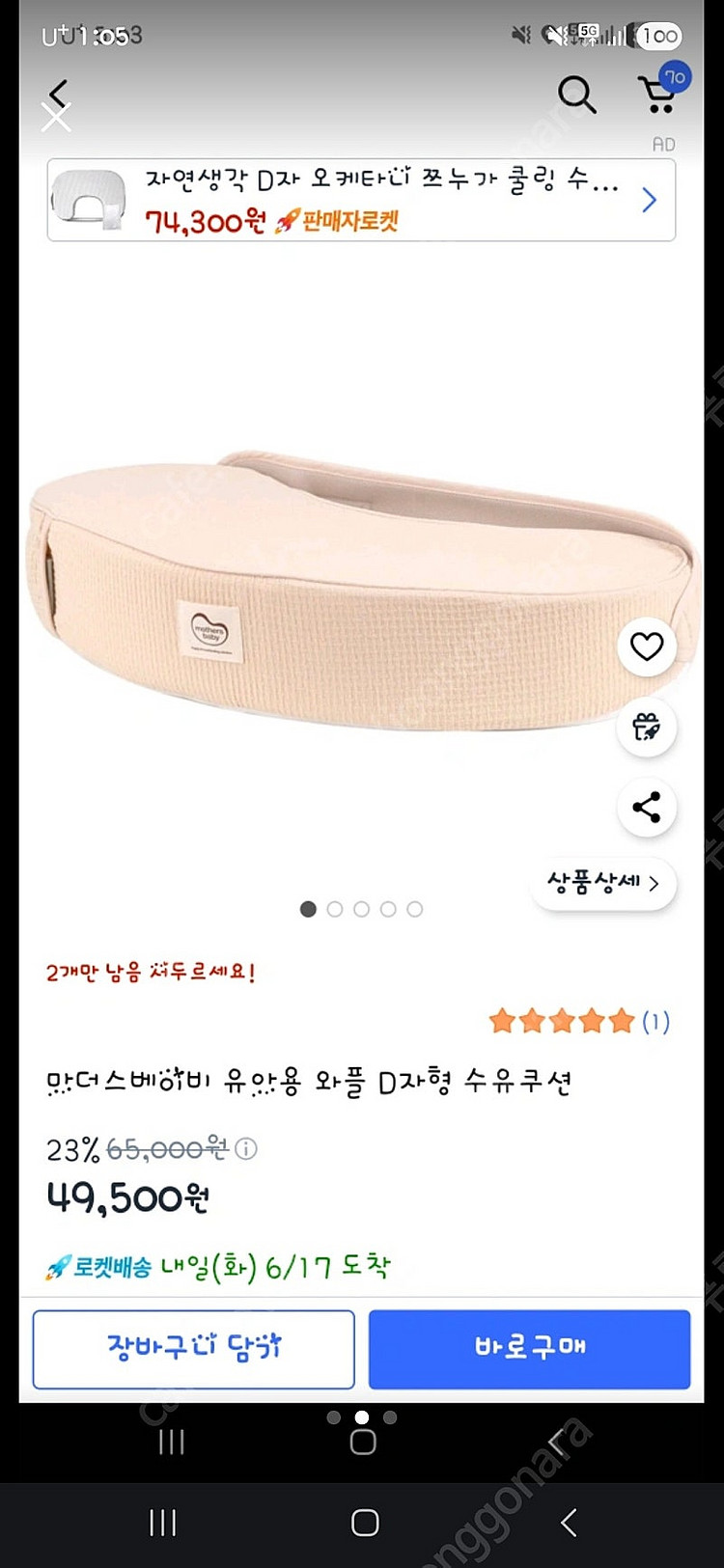Open 상품상세 product details
This screenshot has width=724, height=1568.
click(603, 883)
